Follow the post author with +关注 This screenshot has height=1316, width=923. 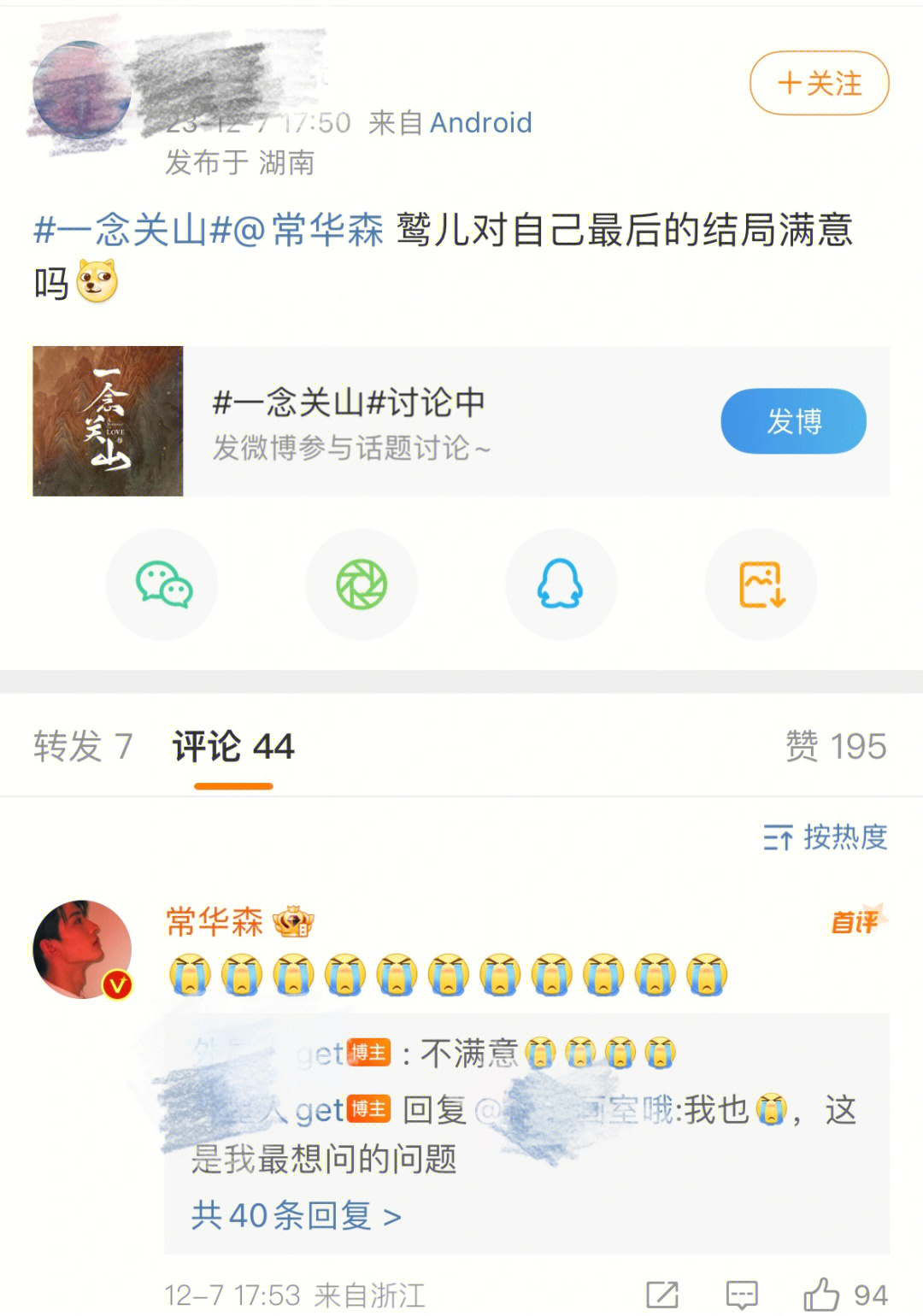click(x=819, y=83)
